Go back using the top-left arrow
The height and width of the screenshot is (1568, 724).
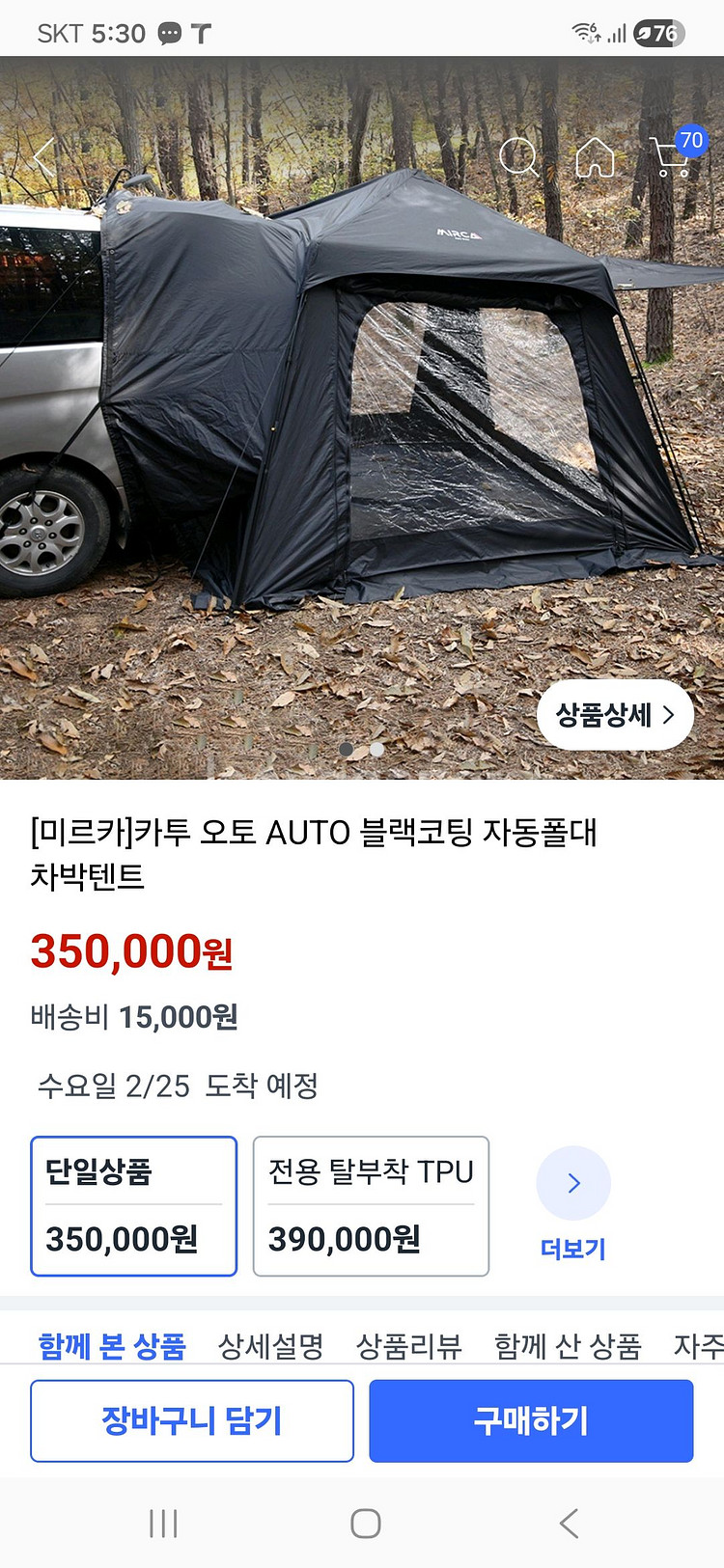(x=44, y=156)
